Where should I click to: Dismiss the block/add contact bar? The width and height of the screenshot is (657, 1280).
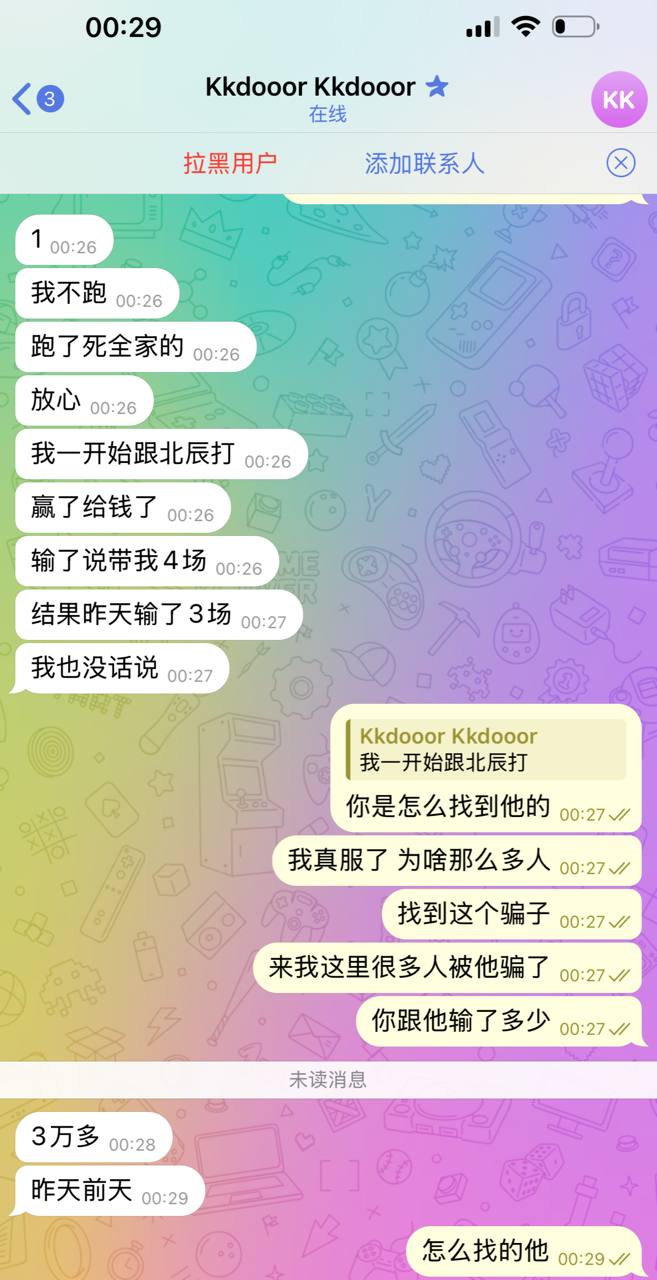[621, 163]
